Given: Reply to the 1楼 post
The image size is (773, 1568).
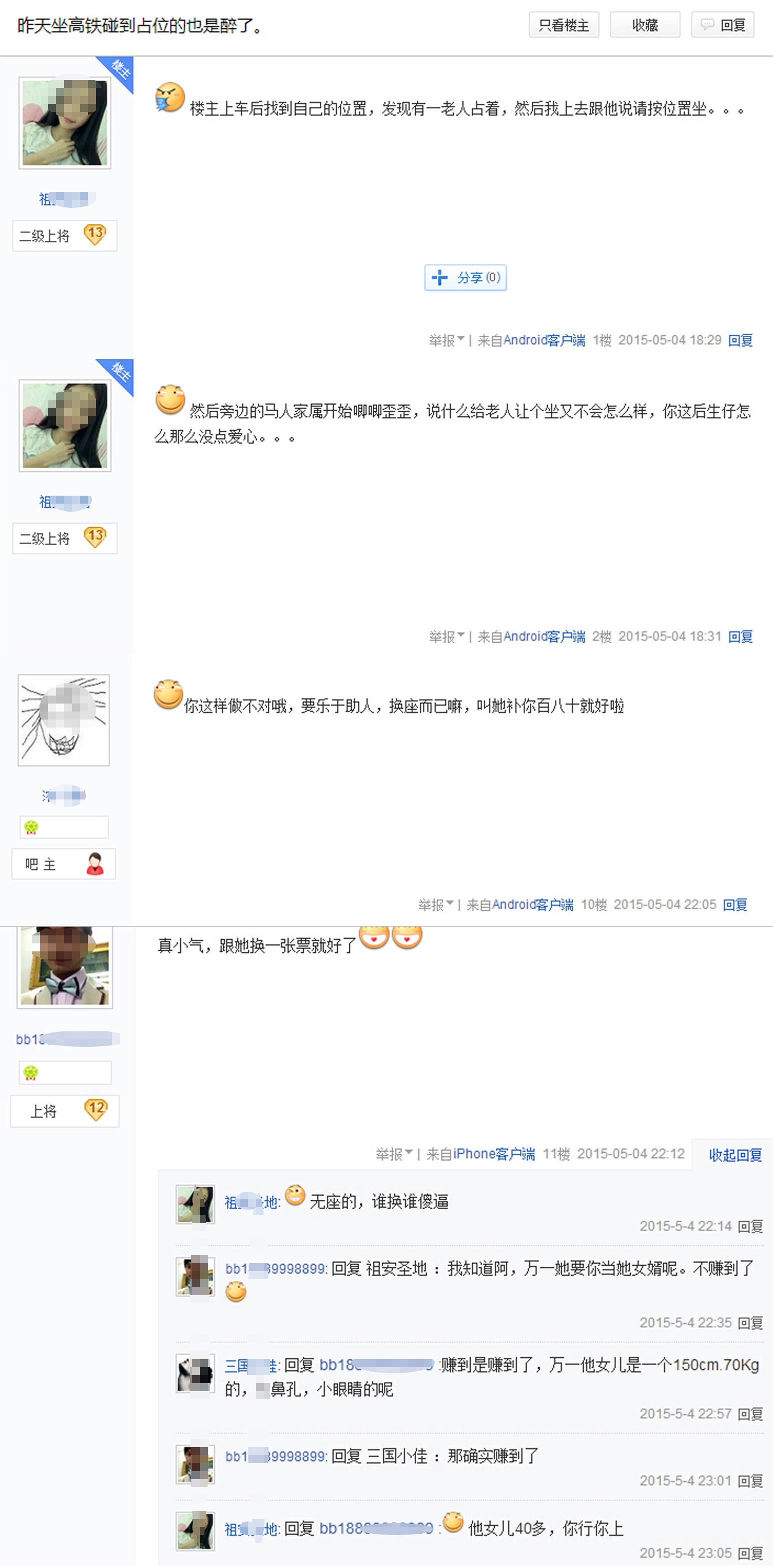Looking at the screenshot, I should 740,340.
